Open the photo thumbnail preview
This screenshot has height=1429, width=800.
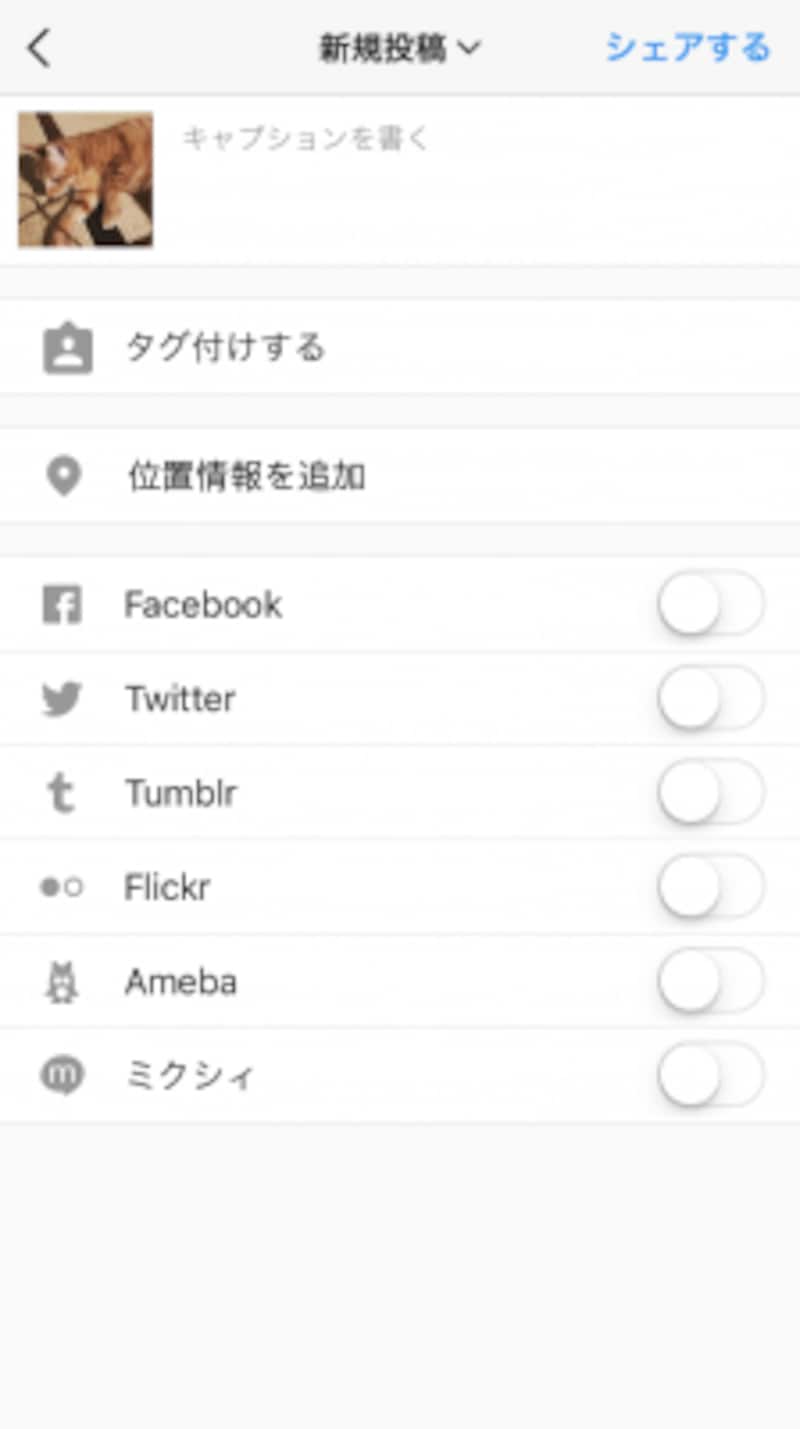click(86, 180)
